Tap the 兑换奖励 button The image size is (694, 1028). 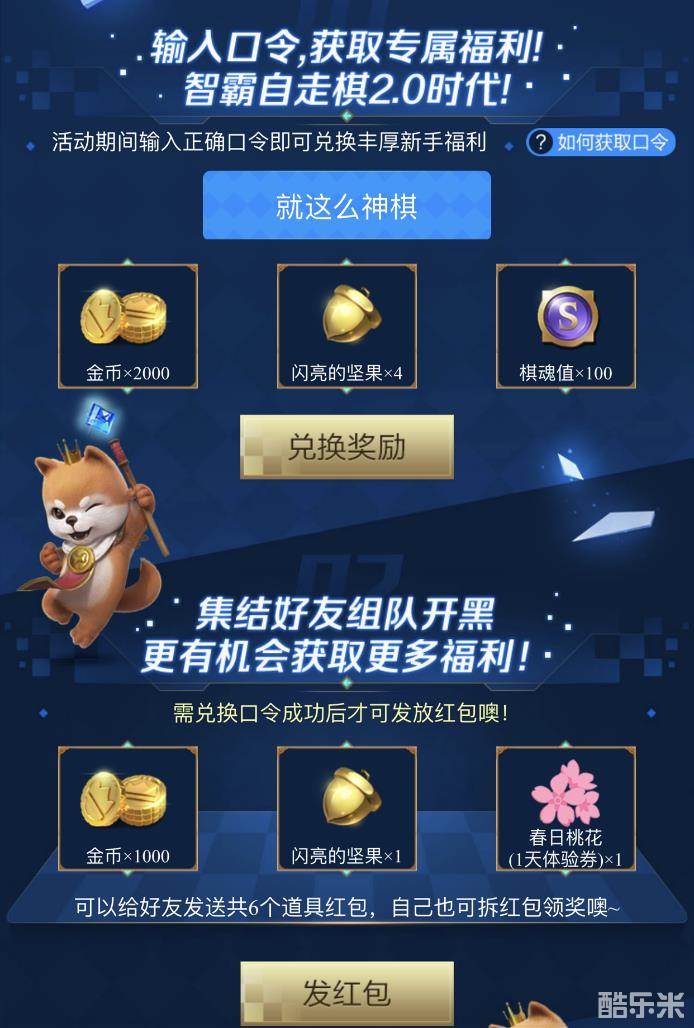346,447
